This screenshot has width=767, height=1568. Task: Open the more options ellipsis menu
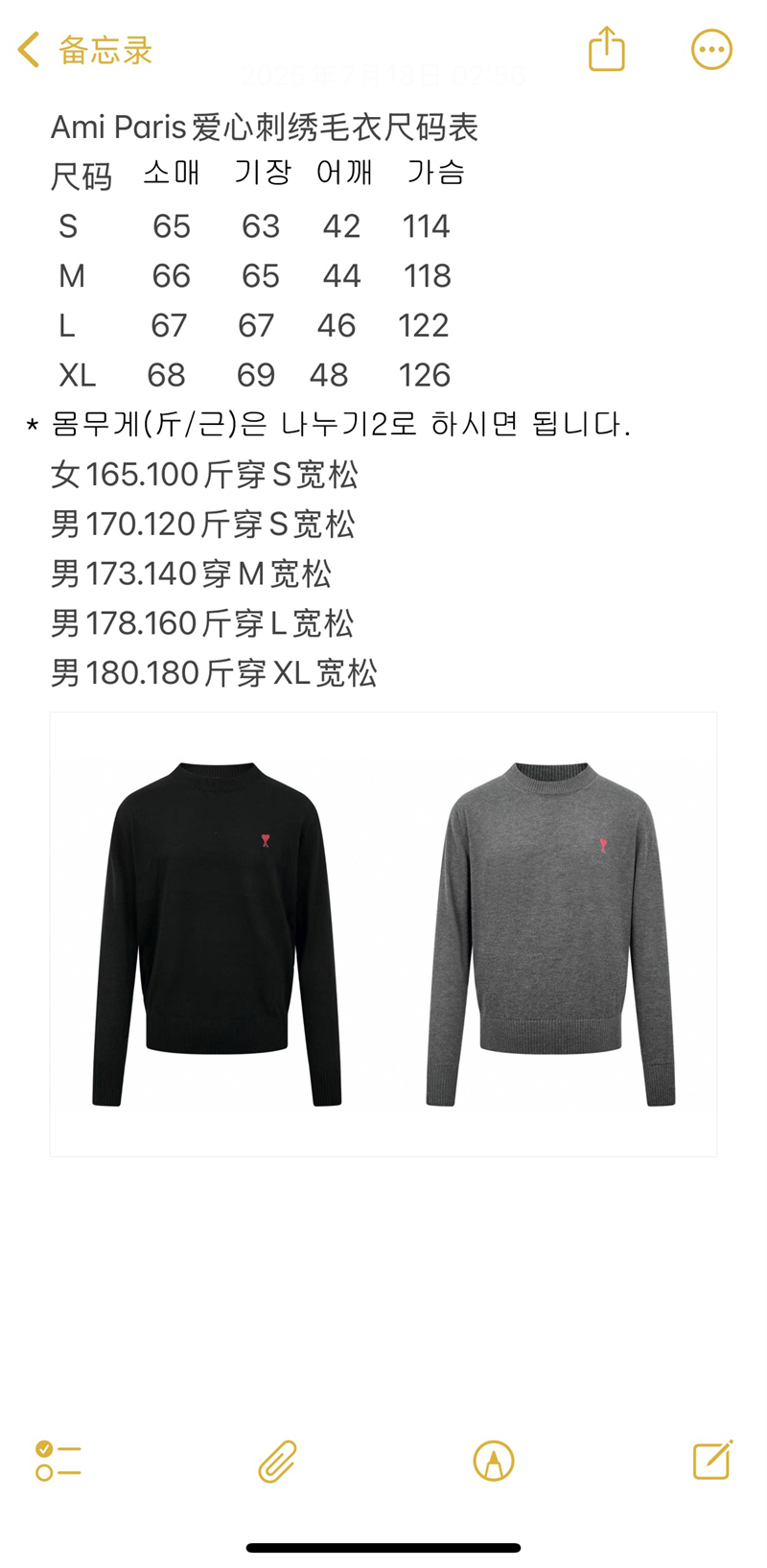click(x=710, y=48)
